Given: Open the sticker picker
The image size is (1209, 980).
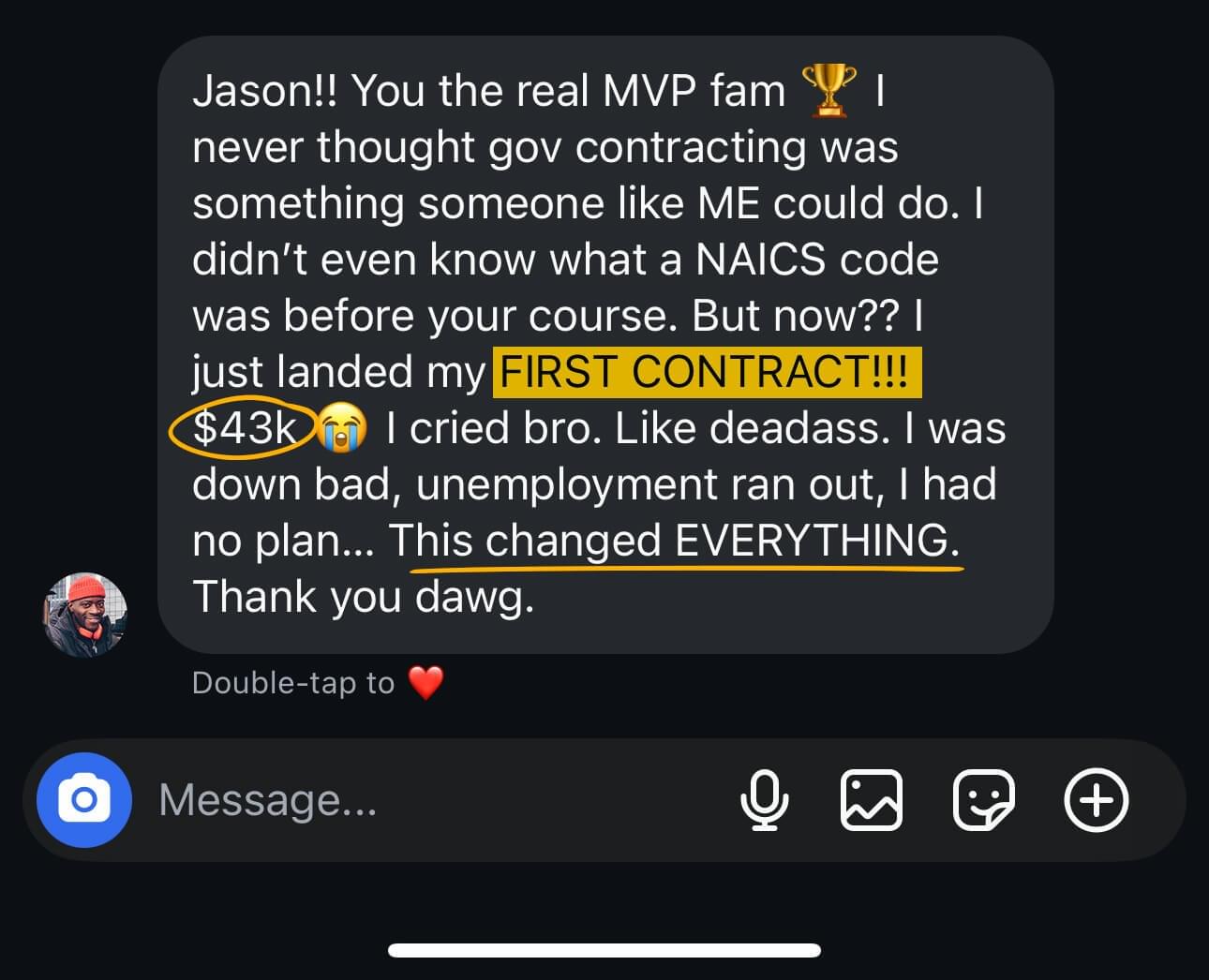Looking at the screenshot, I should pos(983,800).
